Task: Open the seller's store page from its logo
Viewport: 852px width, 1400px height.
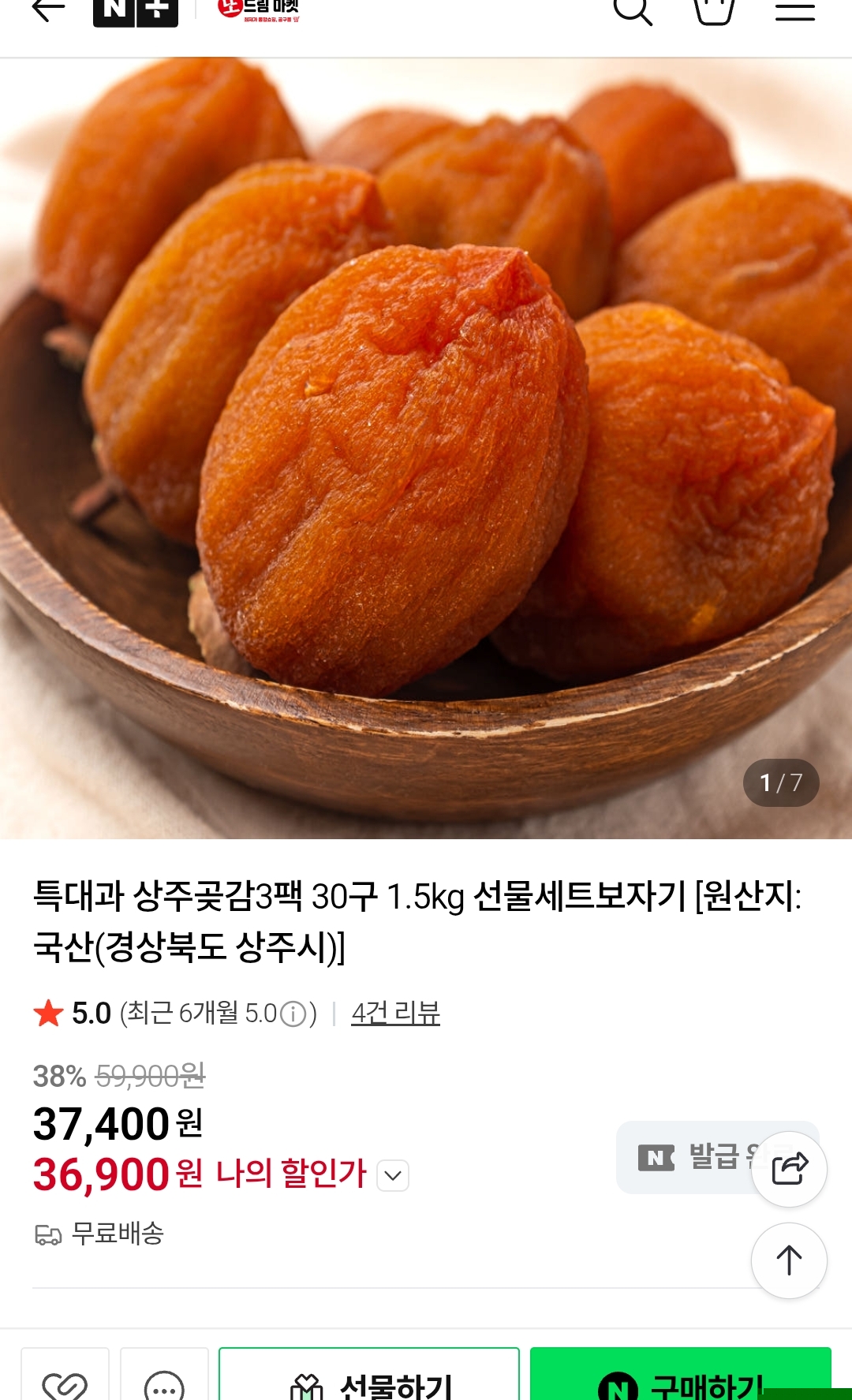Action: pyautogui.click(x=260, y=10)
